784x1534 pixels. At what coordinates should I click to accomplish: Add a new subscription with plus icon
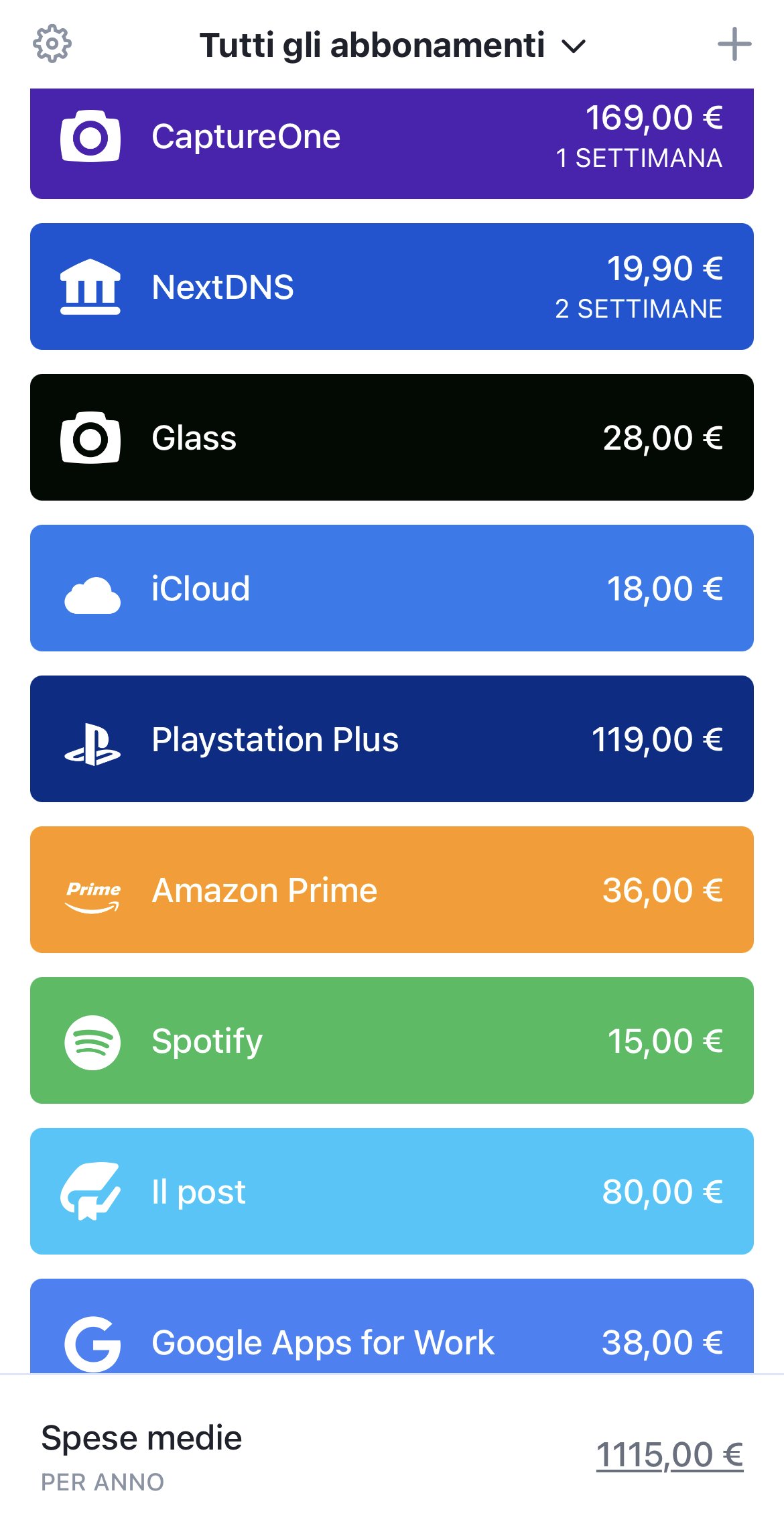coord(734,44)
